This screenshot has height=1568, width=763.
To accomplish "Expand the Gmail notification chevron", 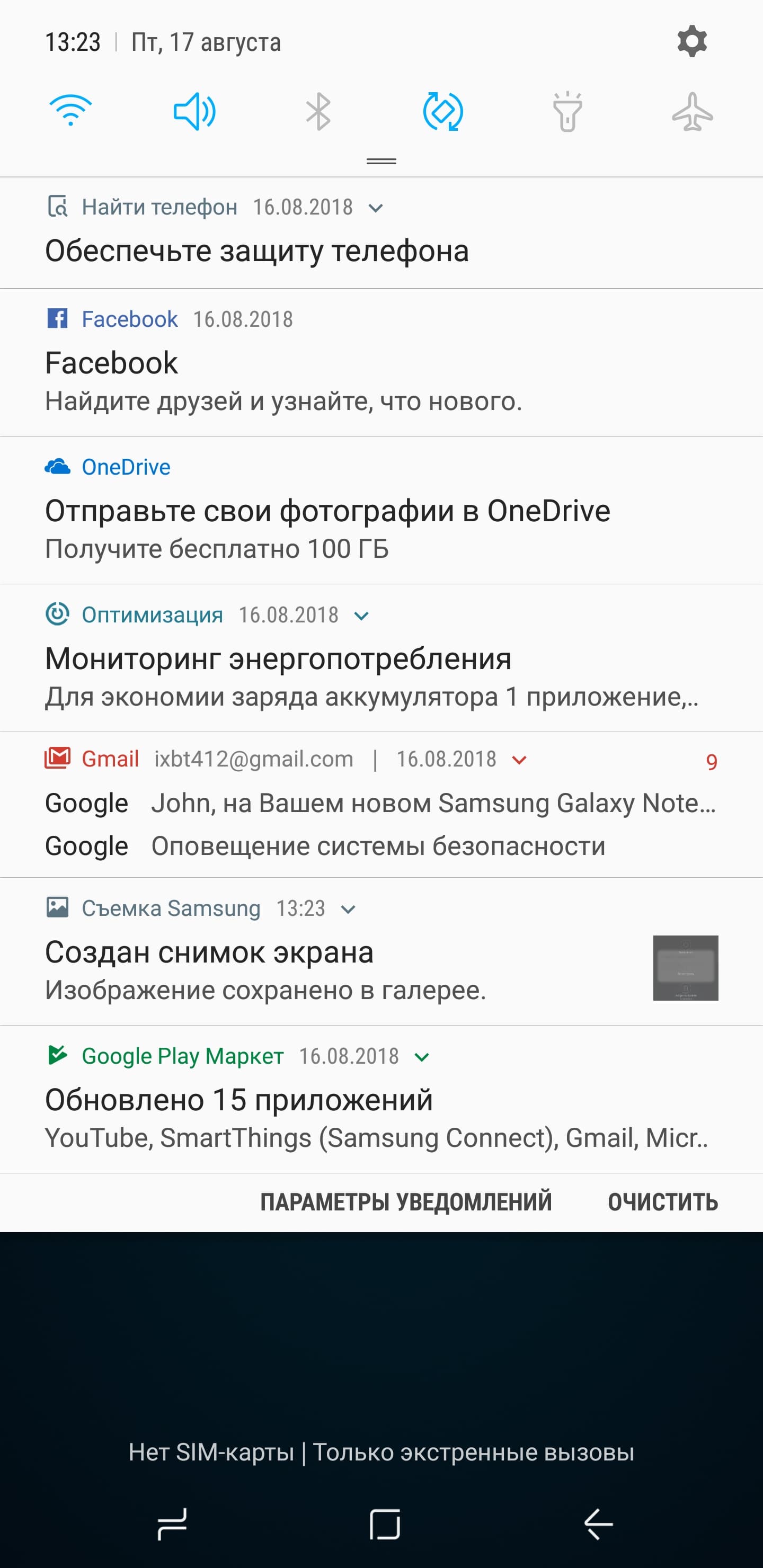I will pos(519,760).
